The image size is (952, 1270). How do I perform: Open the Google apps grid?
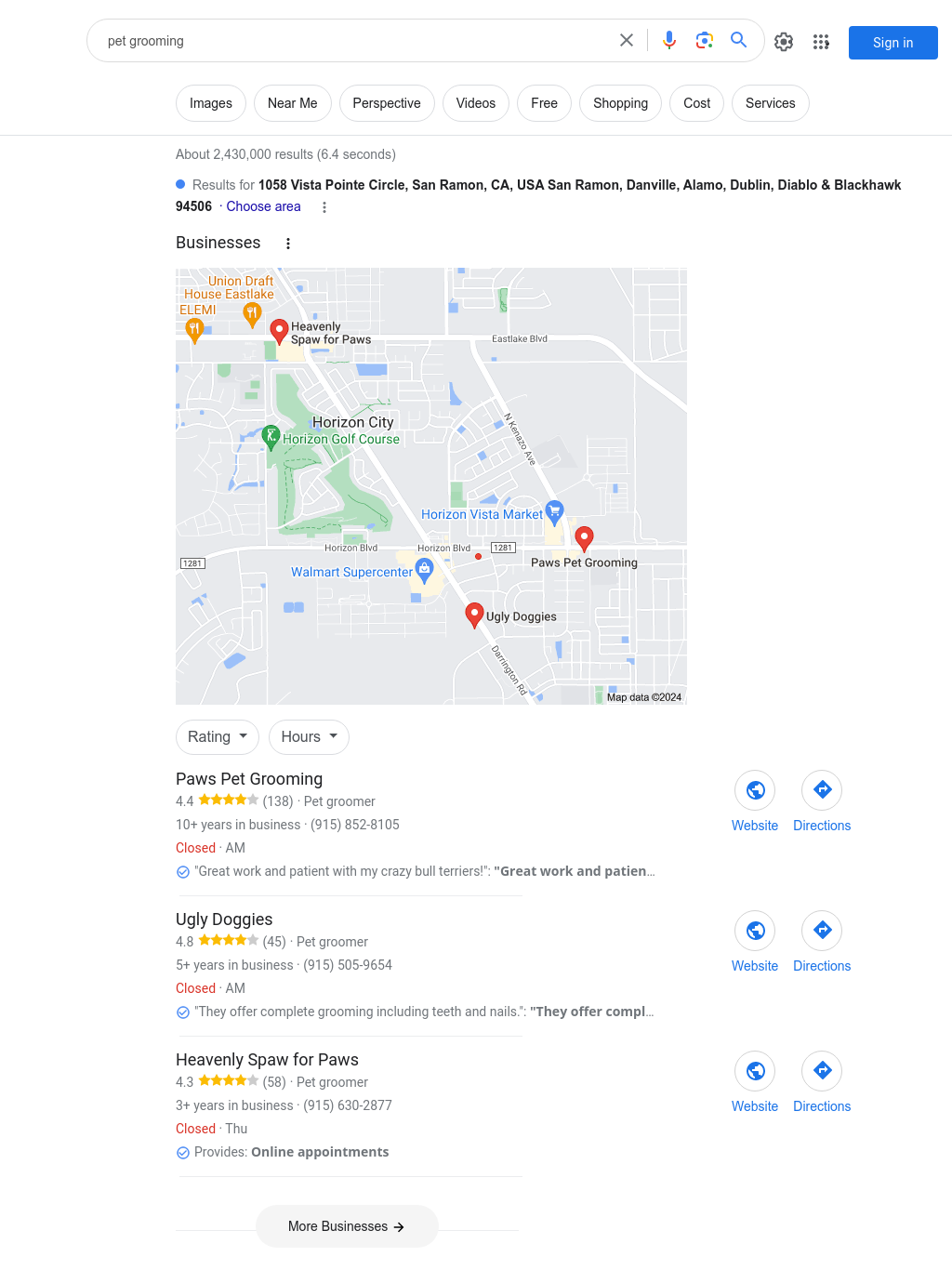pos(821,42)
